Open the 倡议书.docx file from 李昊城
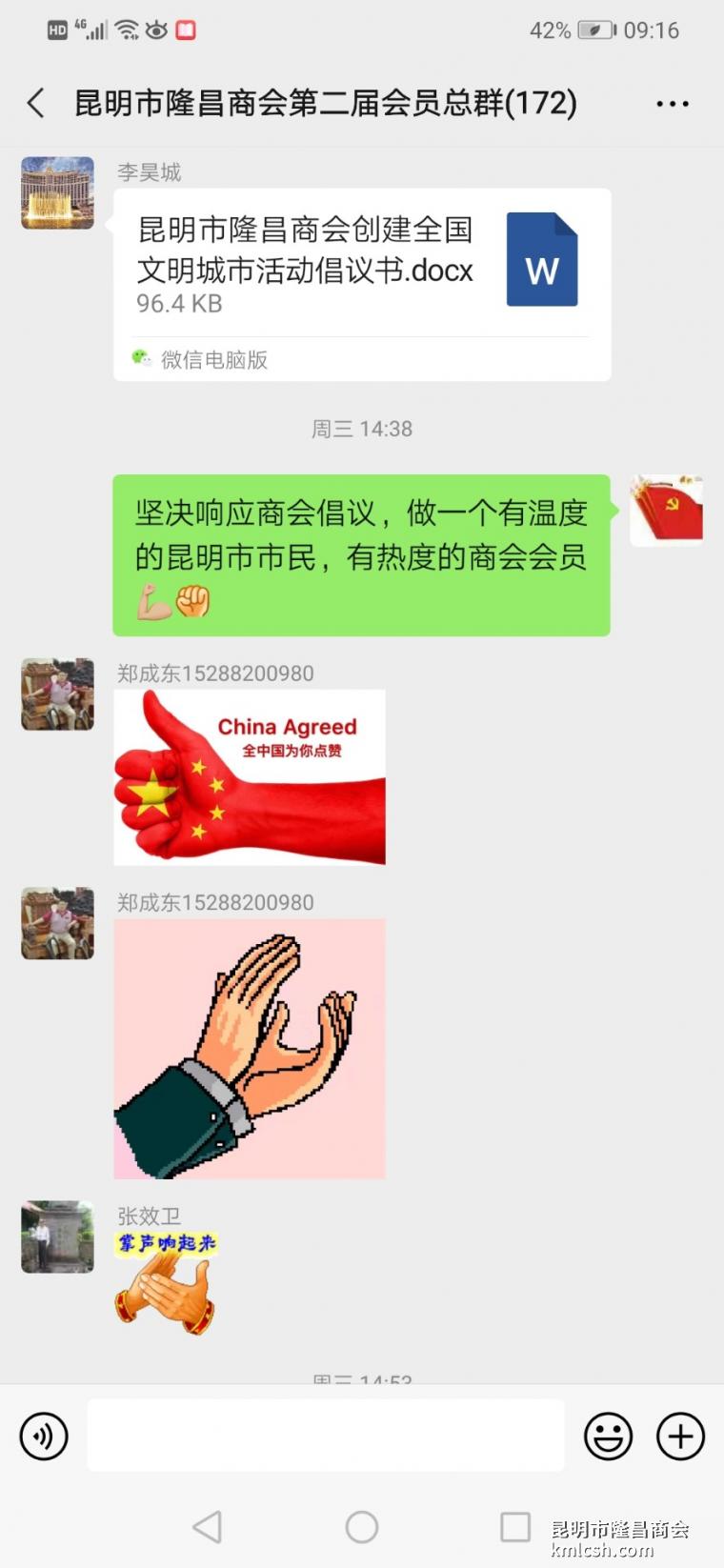 click(x=362, y=284)
